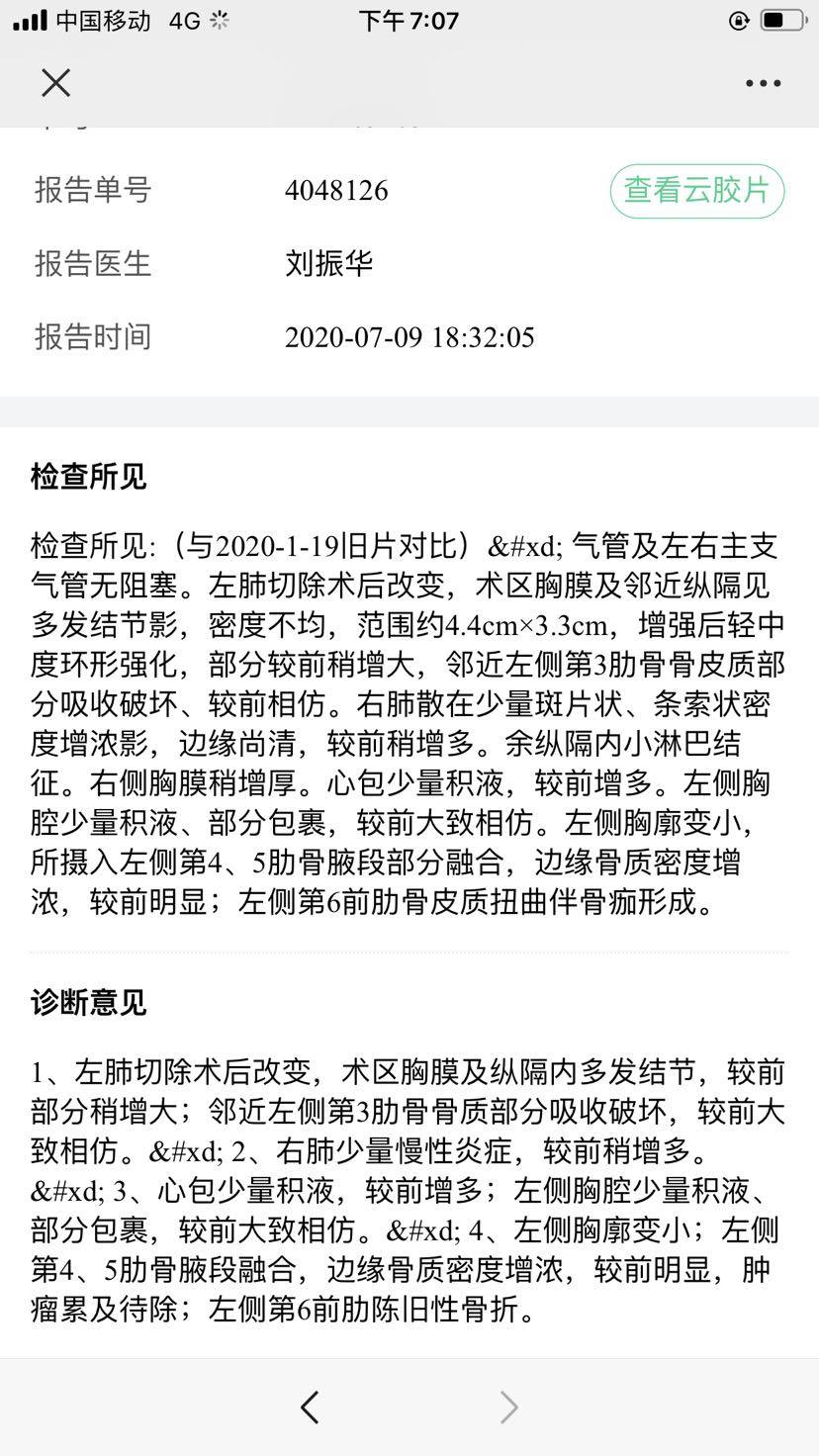Tap the 查看云胶片 button
Viewport: 819px width, 1456px height.
click(x=697, y=191)
